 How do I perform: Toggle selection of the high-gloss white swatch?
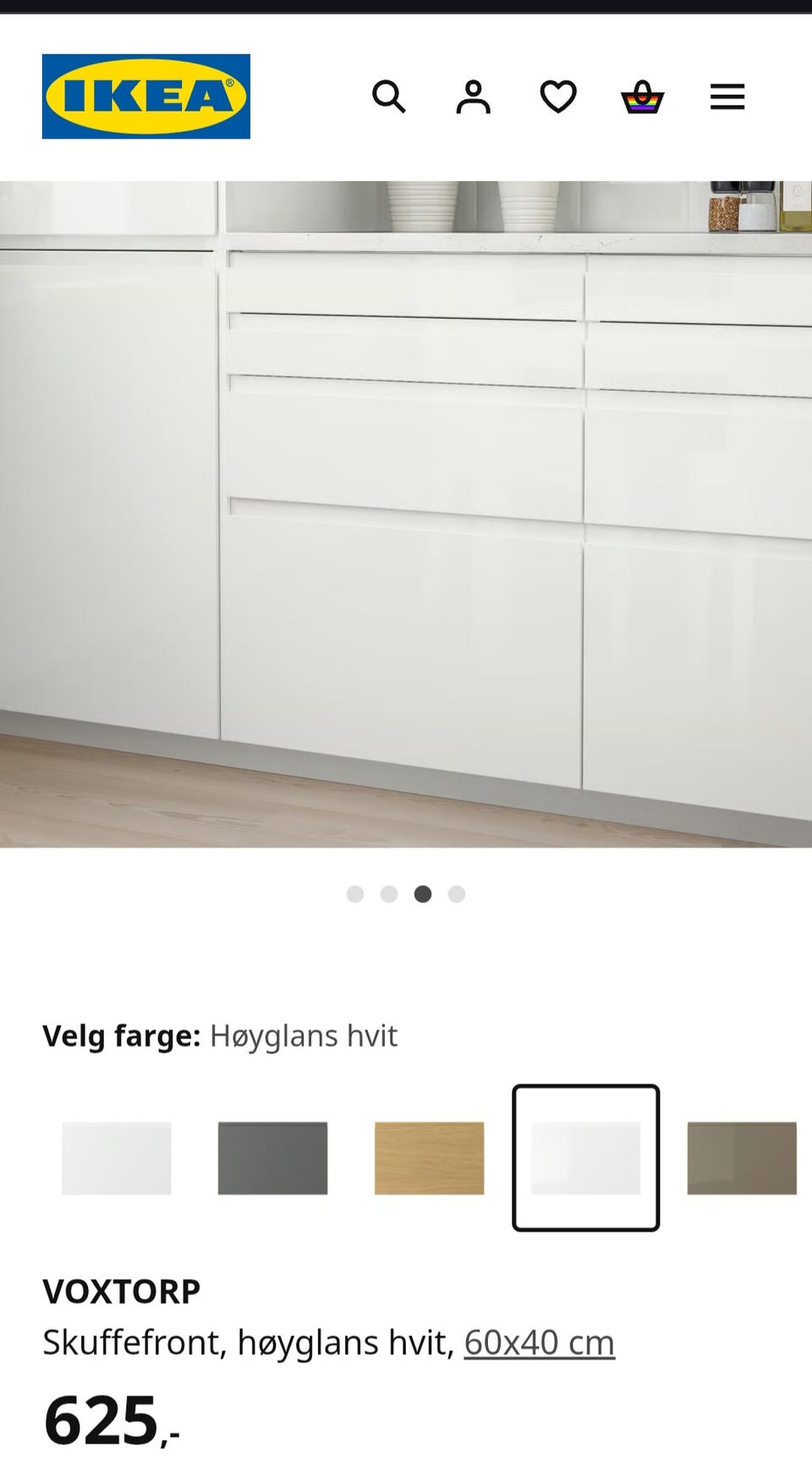pos(585,1157)
